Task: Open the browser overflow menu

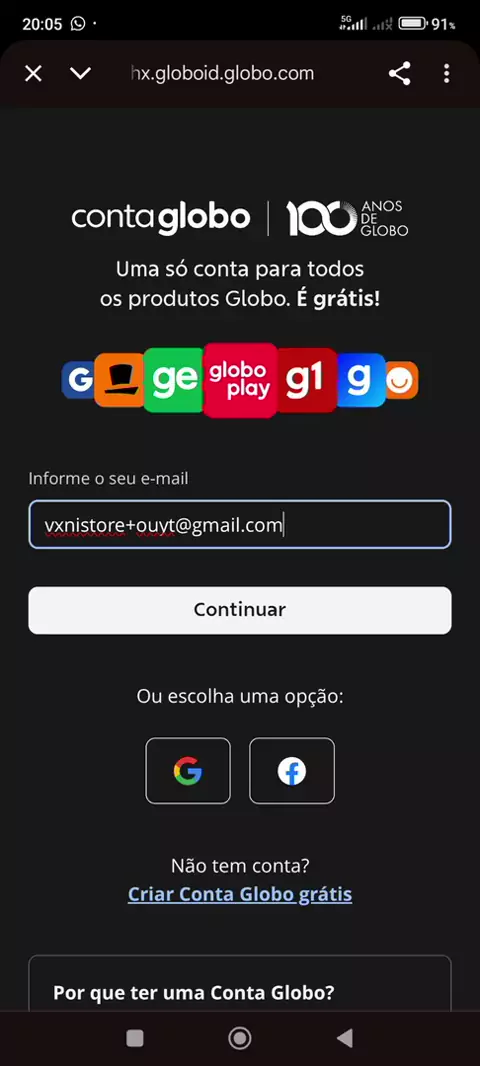Action: [447, 73]
